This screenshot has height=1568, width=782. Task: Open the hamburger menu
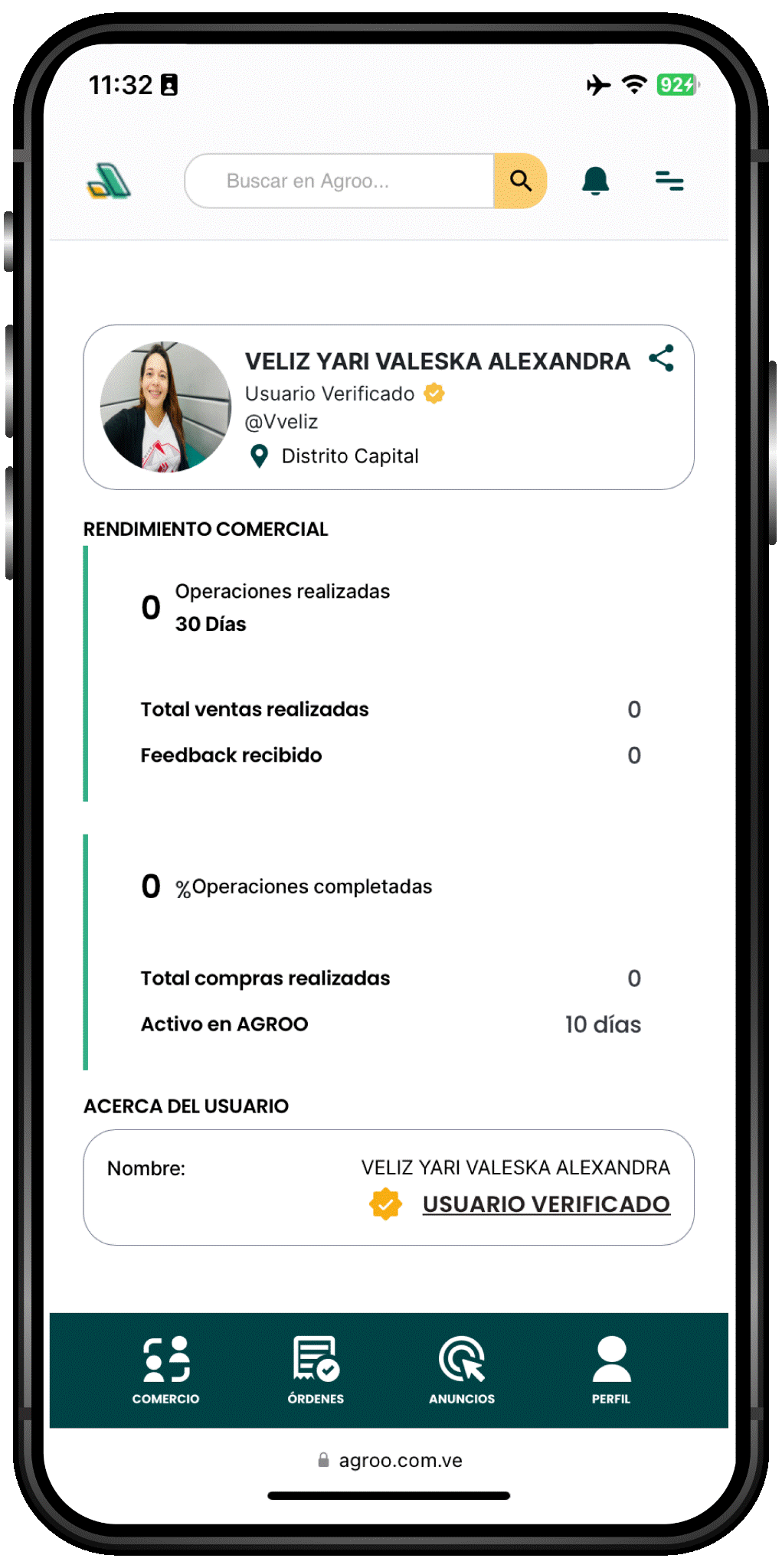(x=669, y=181)
